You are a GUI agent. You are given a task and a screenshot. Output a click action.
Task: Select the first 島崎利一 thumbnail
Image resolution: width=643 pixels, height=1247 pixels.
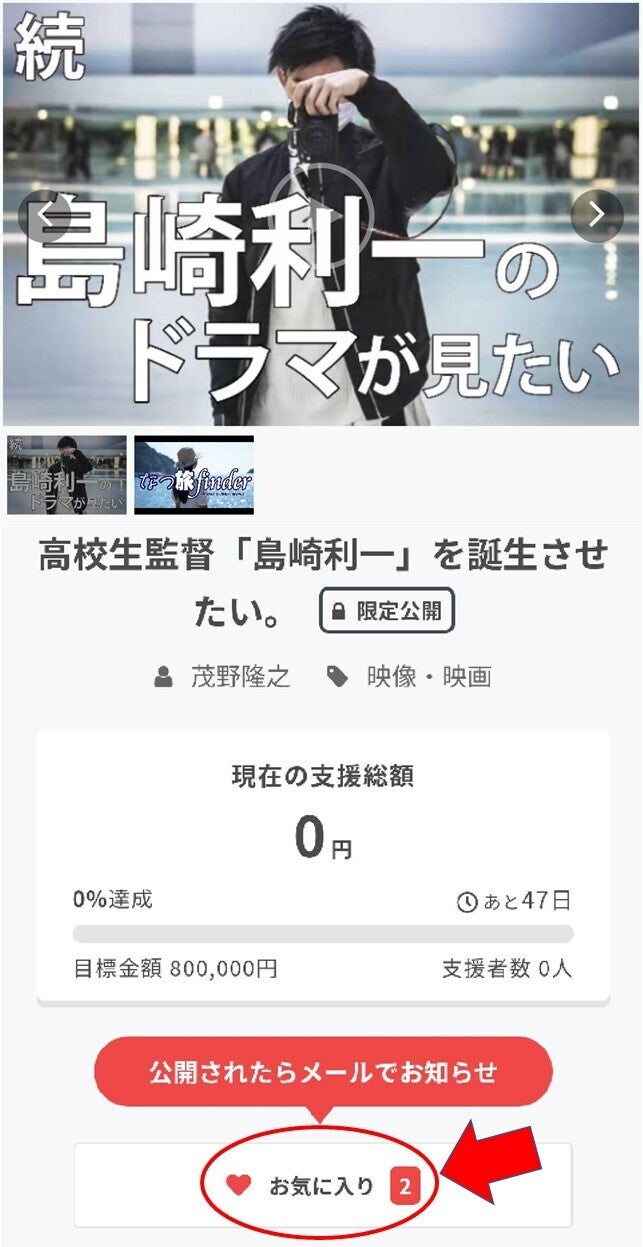[67, 475]
